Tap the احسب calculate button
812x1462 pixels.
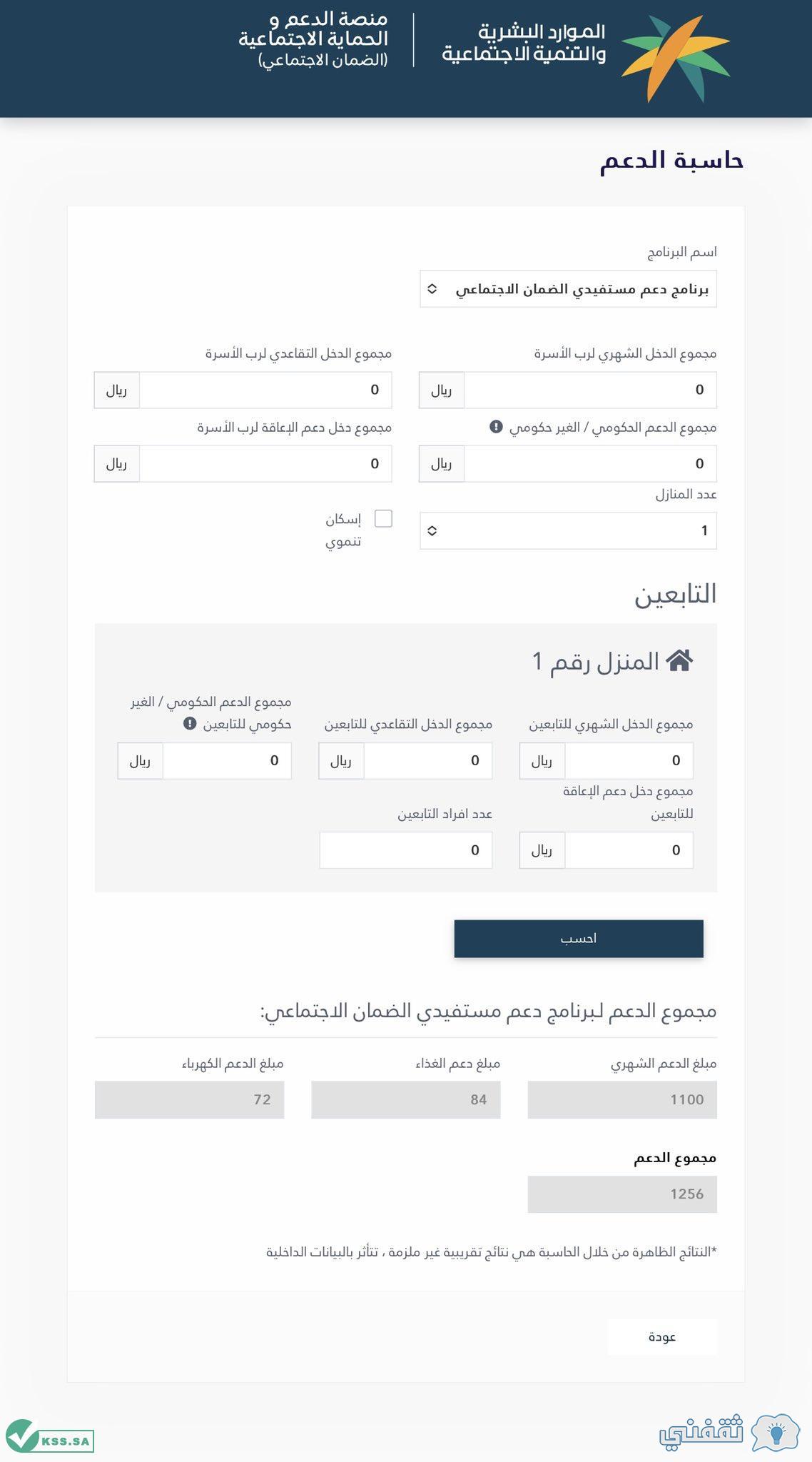[x=579, y=939]
